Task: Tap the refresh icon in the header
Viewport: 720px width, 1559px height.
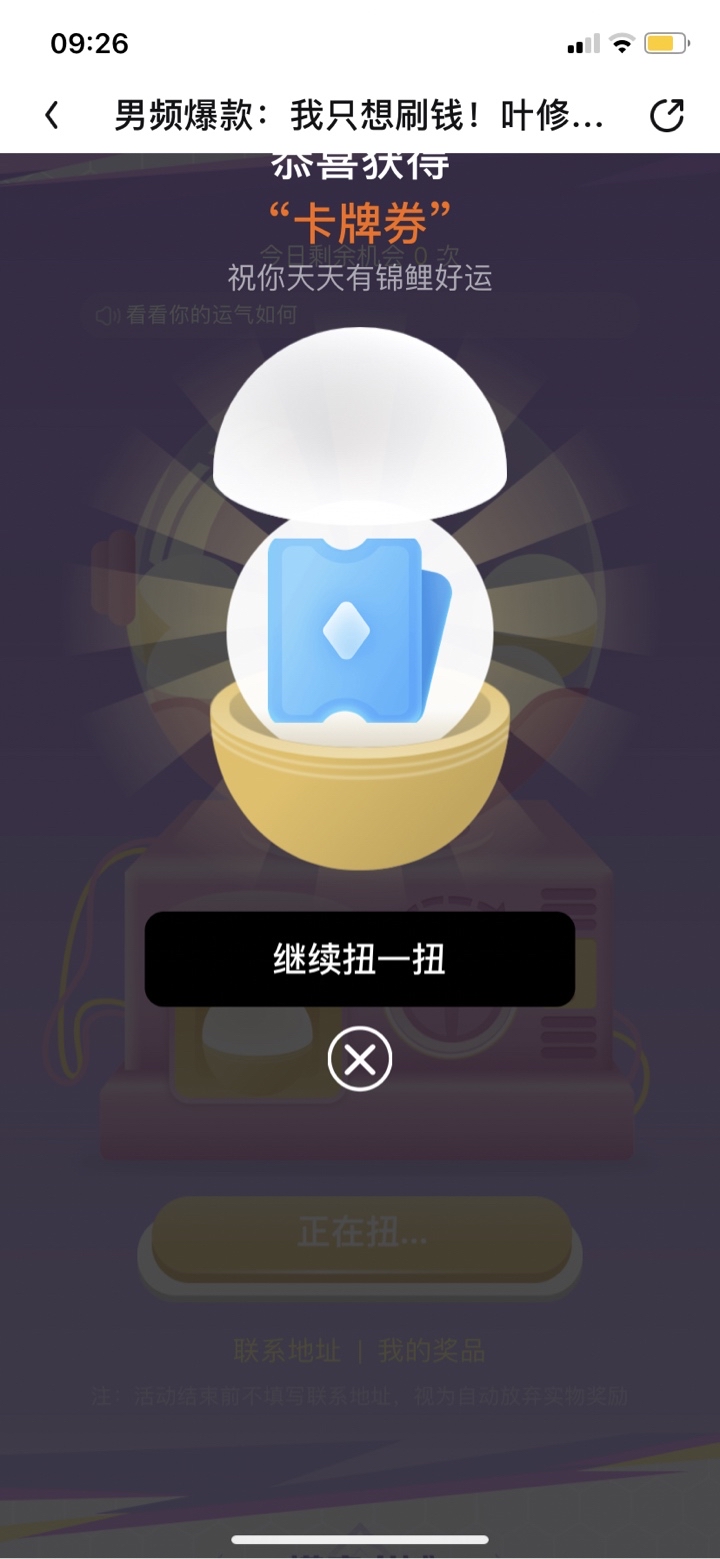Action: (666, 116)
